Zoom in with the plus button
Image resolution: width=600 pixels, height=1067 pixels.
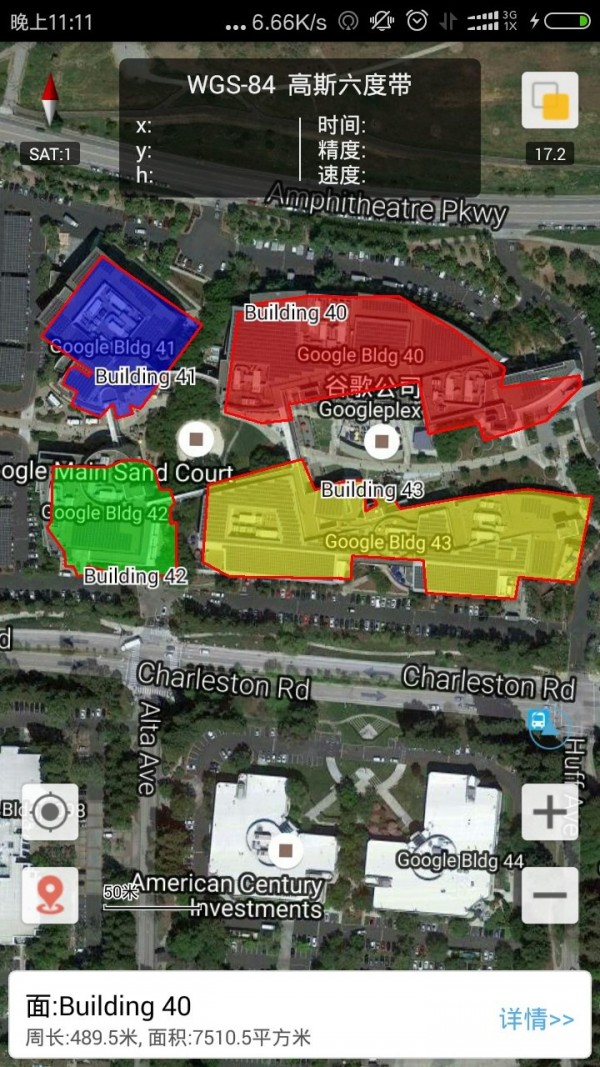coord(550,812)
